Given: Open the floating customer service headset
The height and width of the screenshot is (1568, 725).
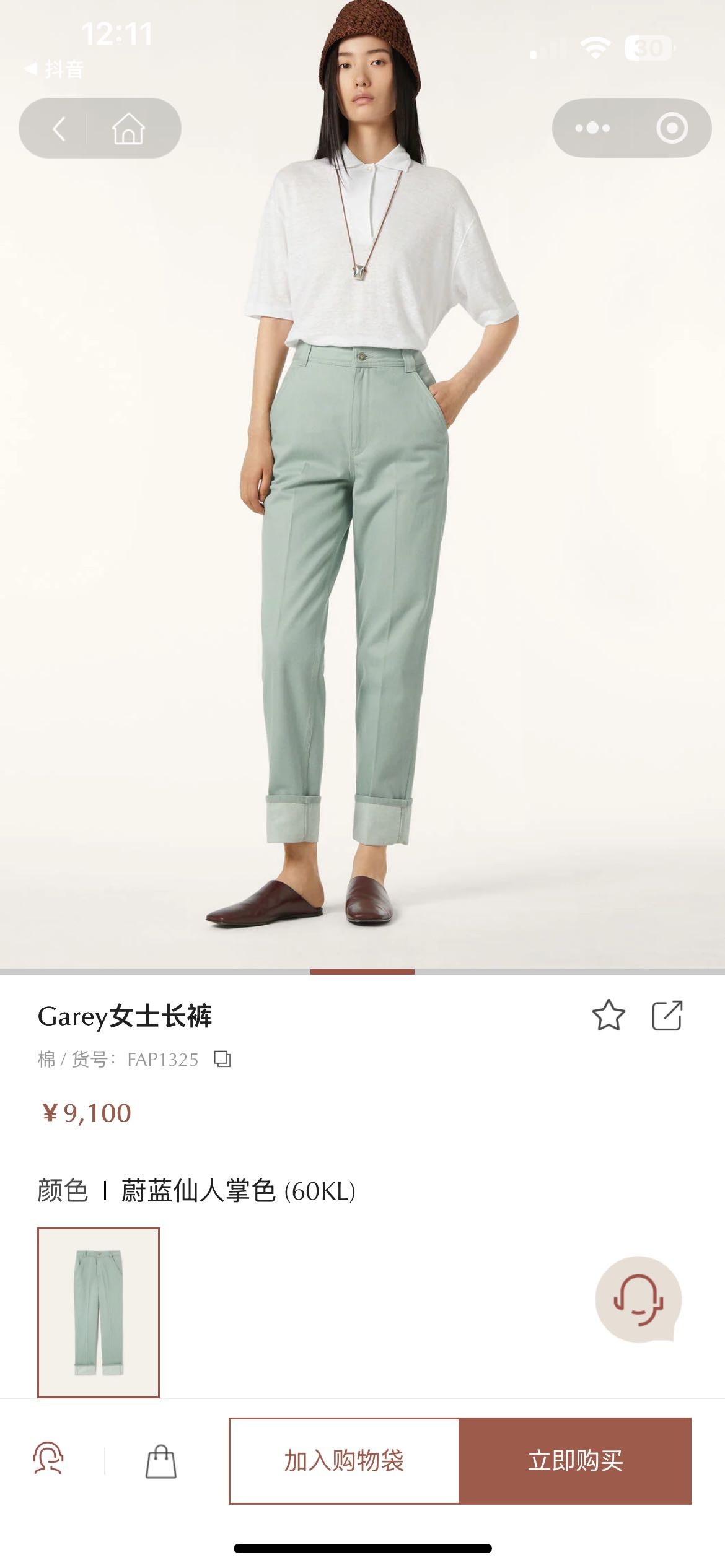Looking at the screenshot, I should [x=638, y=1299].
